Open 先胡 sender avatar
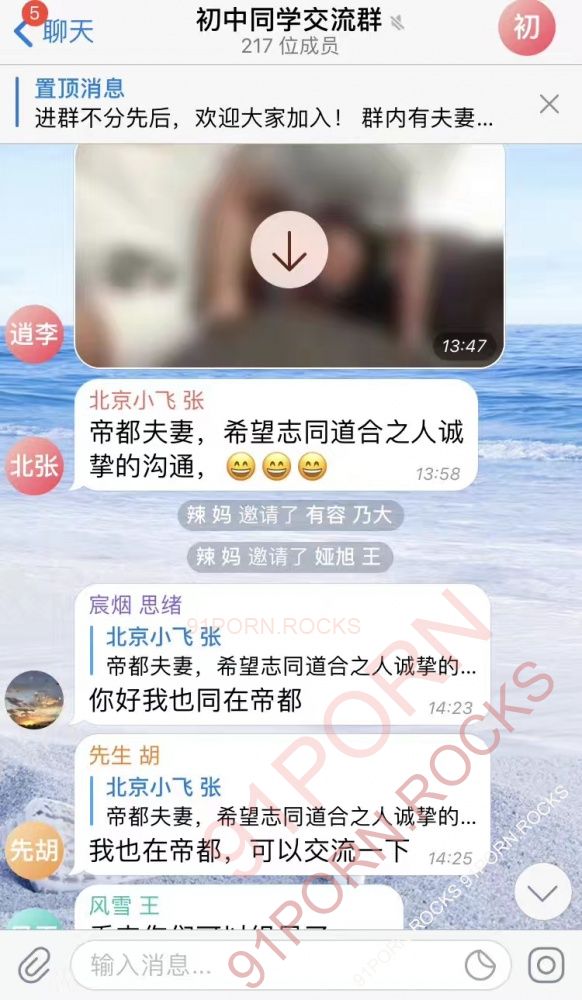The image size is (582, 1000). 34,851
